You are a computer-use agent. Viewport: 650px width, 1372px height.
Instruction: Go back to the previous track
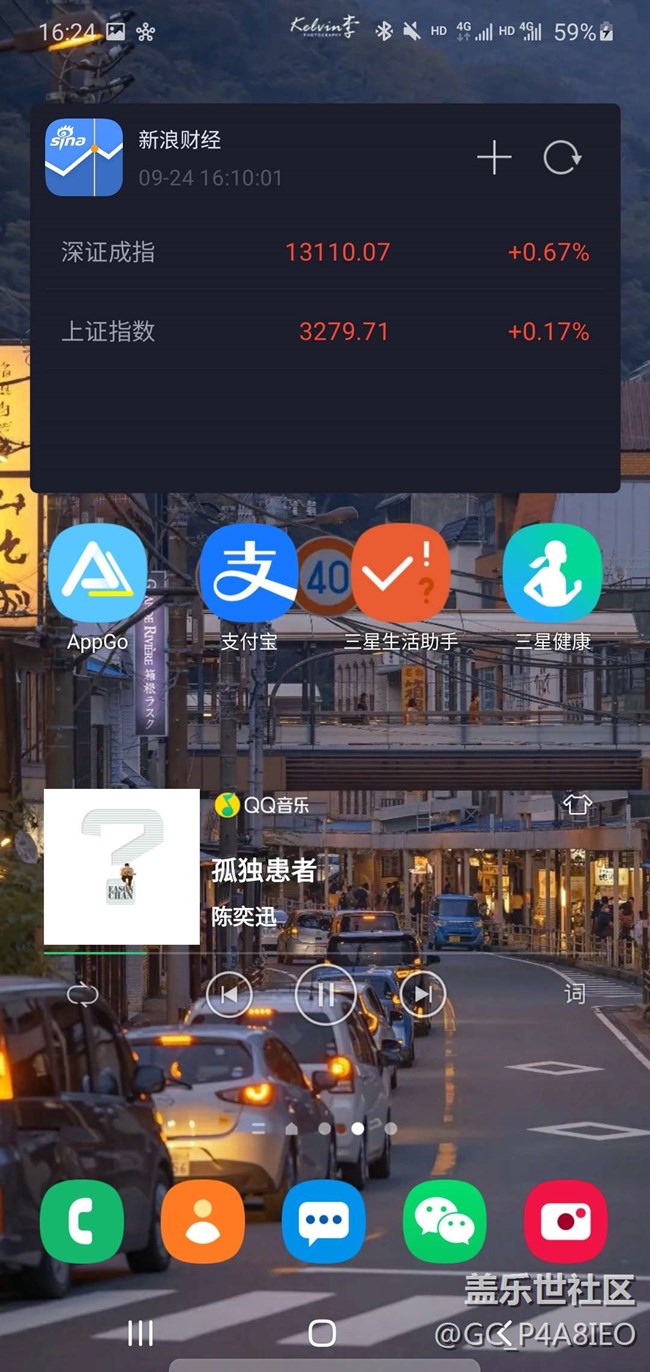[x=229, y=994]
